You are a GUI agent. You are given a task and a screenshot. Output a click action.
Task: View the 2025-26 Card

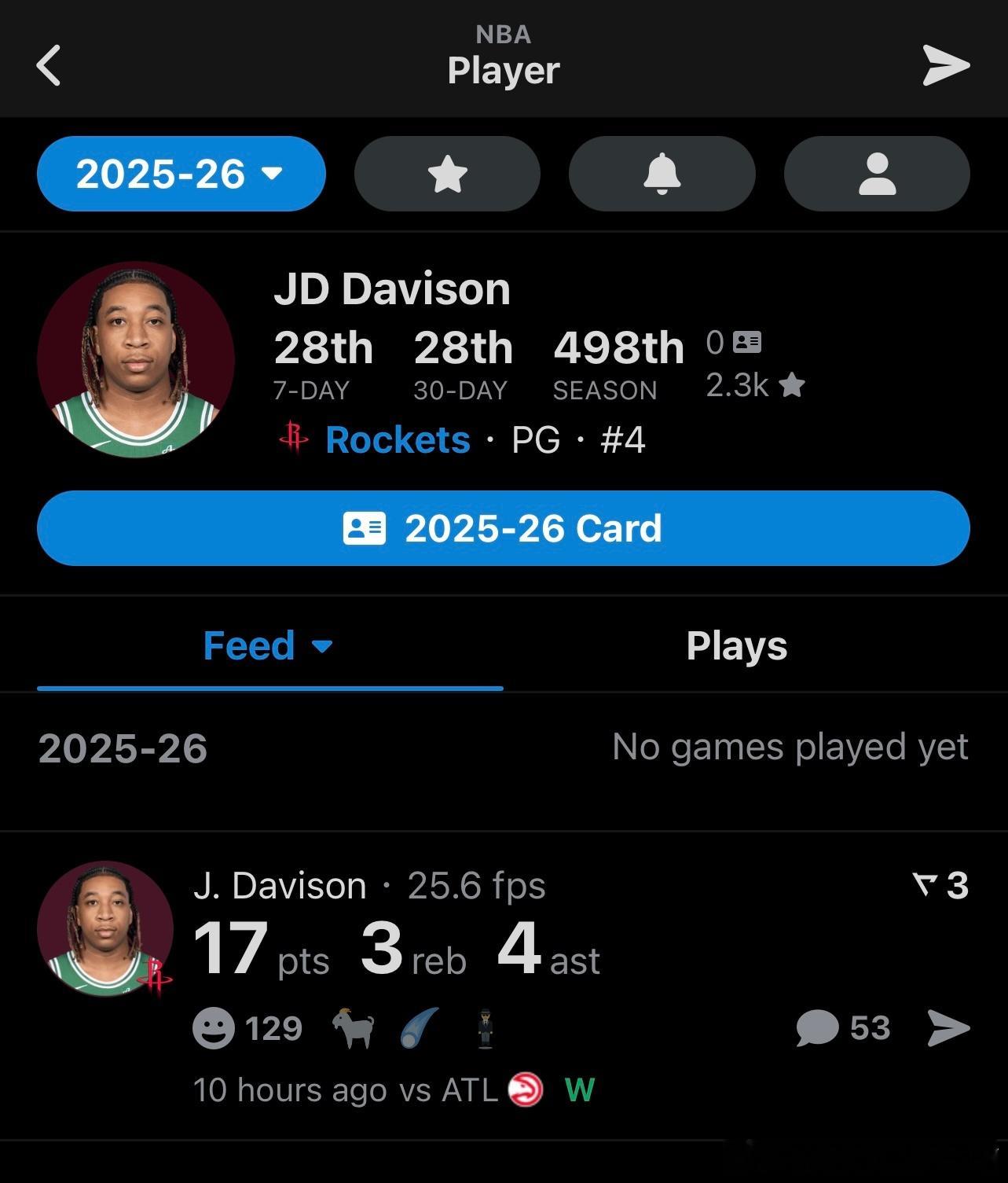(503, 528)
